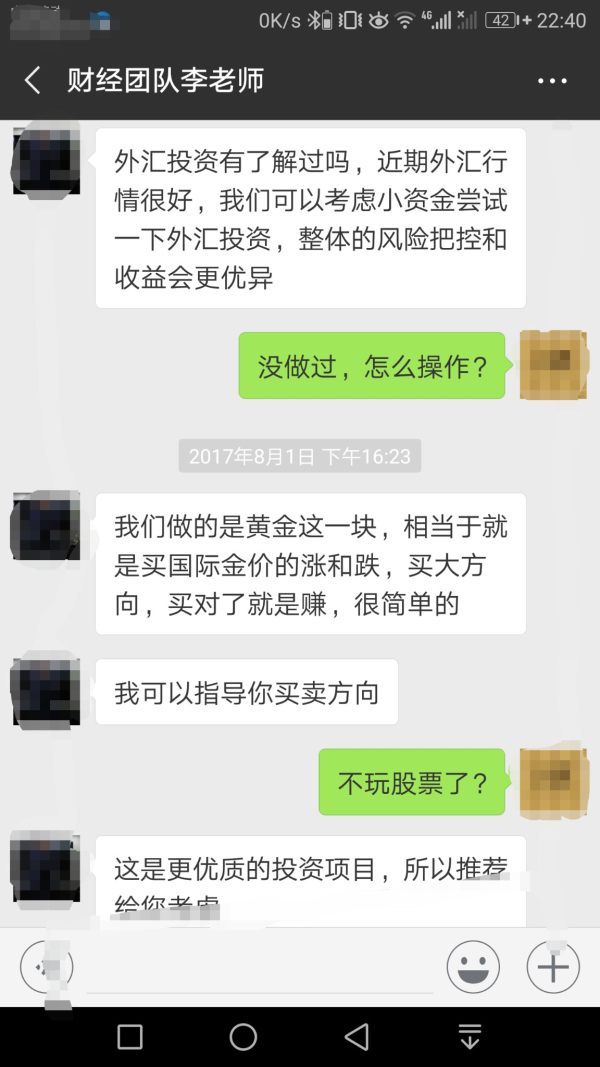Open the chat overflow menu
This screenshot has width=600, height=1067.
tap(552, 81)
